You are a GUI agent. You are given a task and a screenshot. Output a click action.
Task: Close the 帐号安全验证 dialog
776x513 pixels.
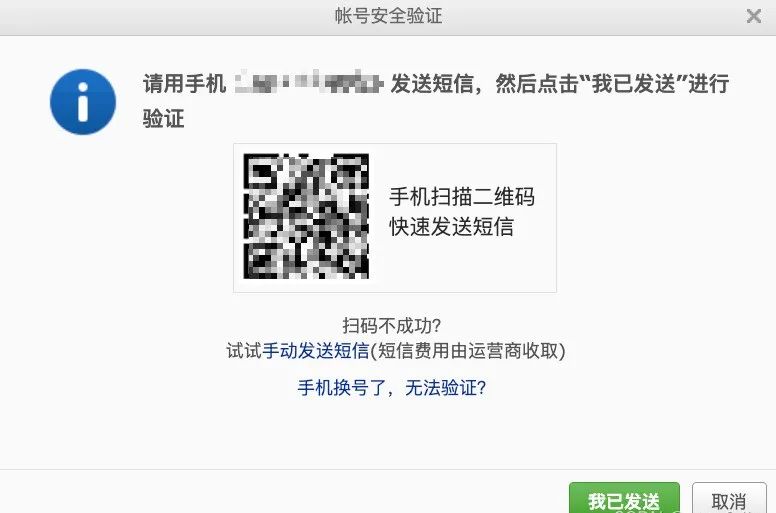pos(754,16)
